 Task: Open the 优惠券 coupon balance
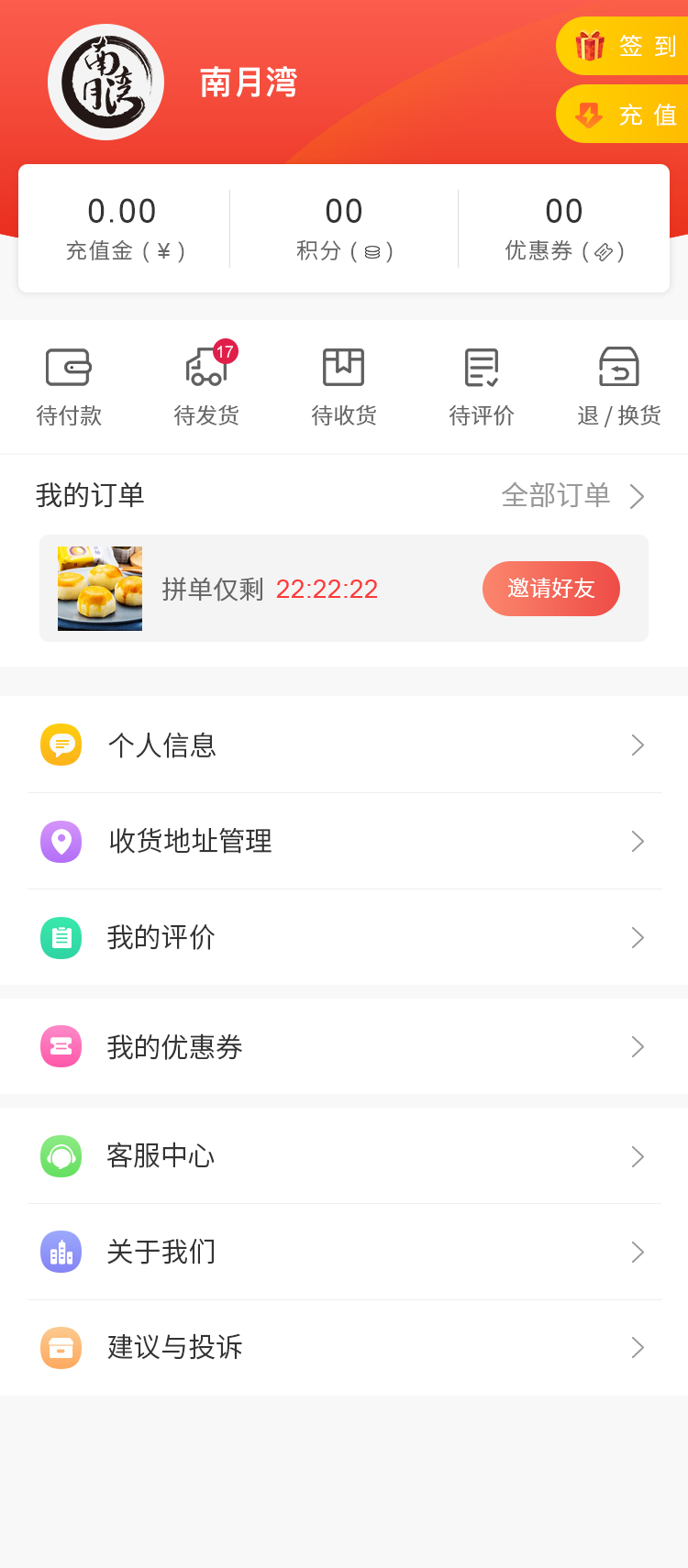coord(564,228)
